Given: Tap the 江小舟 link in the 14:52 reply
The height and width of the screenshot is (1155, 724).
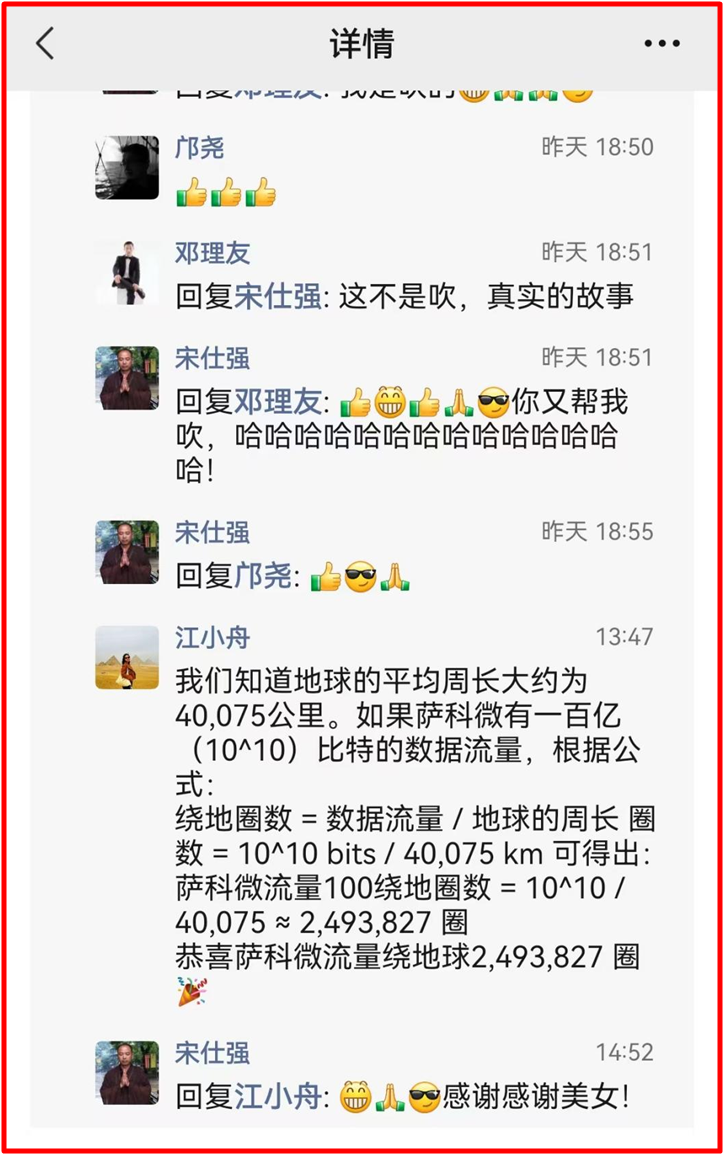Looking at the screenshot, I should coord(279,1097).
